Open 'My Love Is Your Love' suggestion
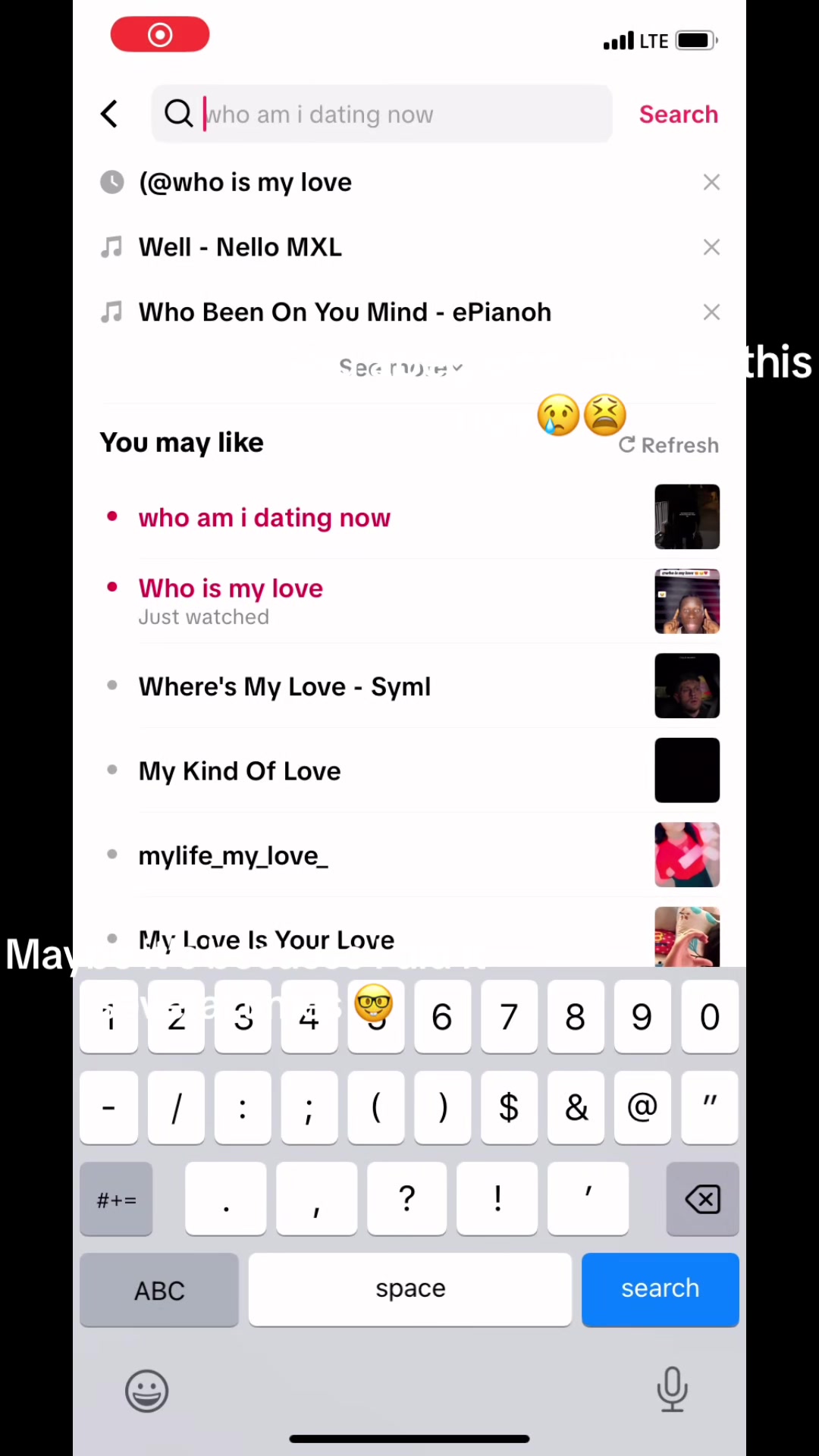Screen dimensions: 819x1456 pos(266,940)
